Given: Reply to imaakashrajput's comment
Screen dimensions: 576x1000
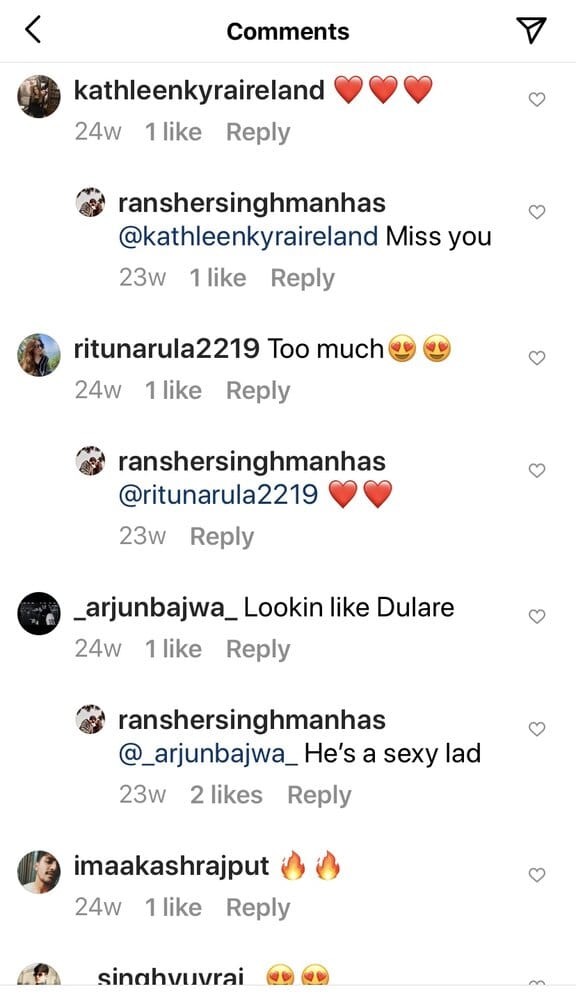Looking at the screenshot, I should coord(258,907).
